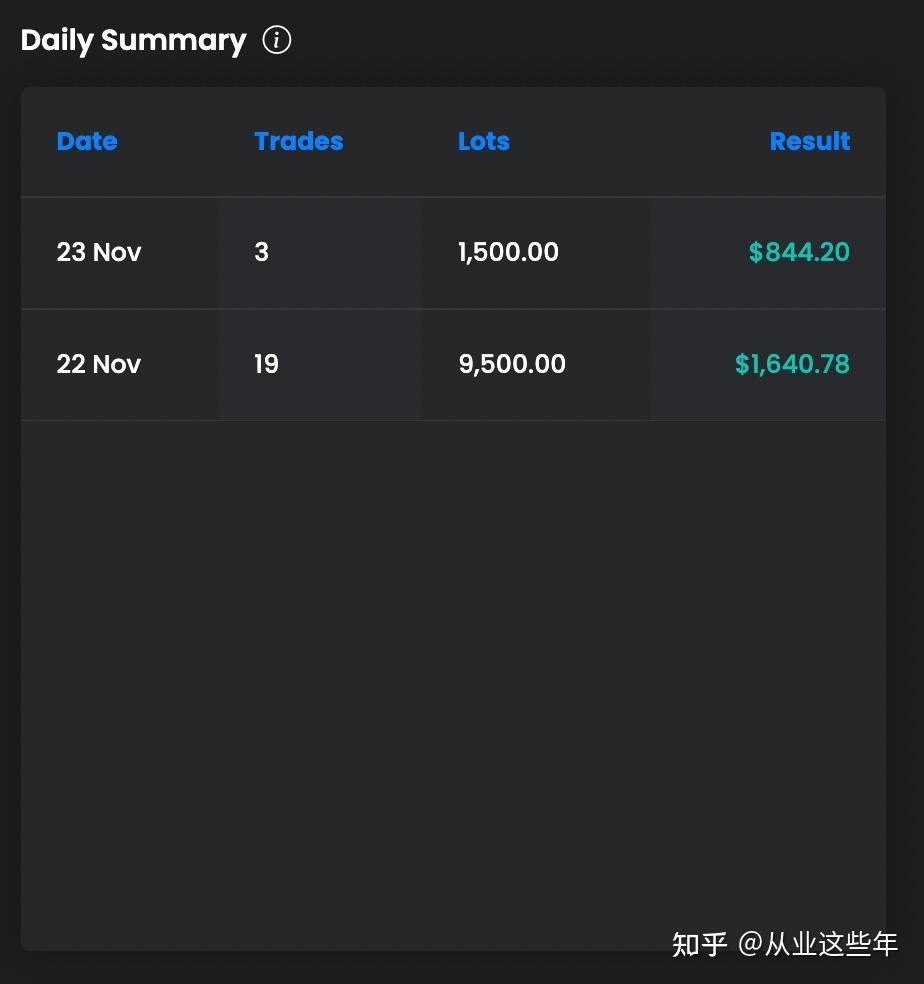
Task: Open the Daily Summary info icon
Action: pos(277,40)
